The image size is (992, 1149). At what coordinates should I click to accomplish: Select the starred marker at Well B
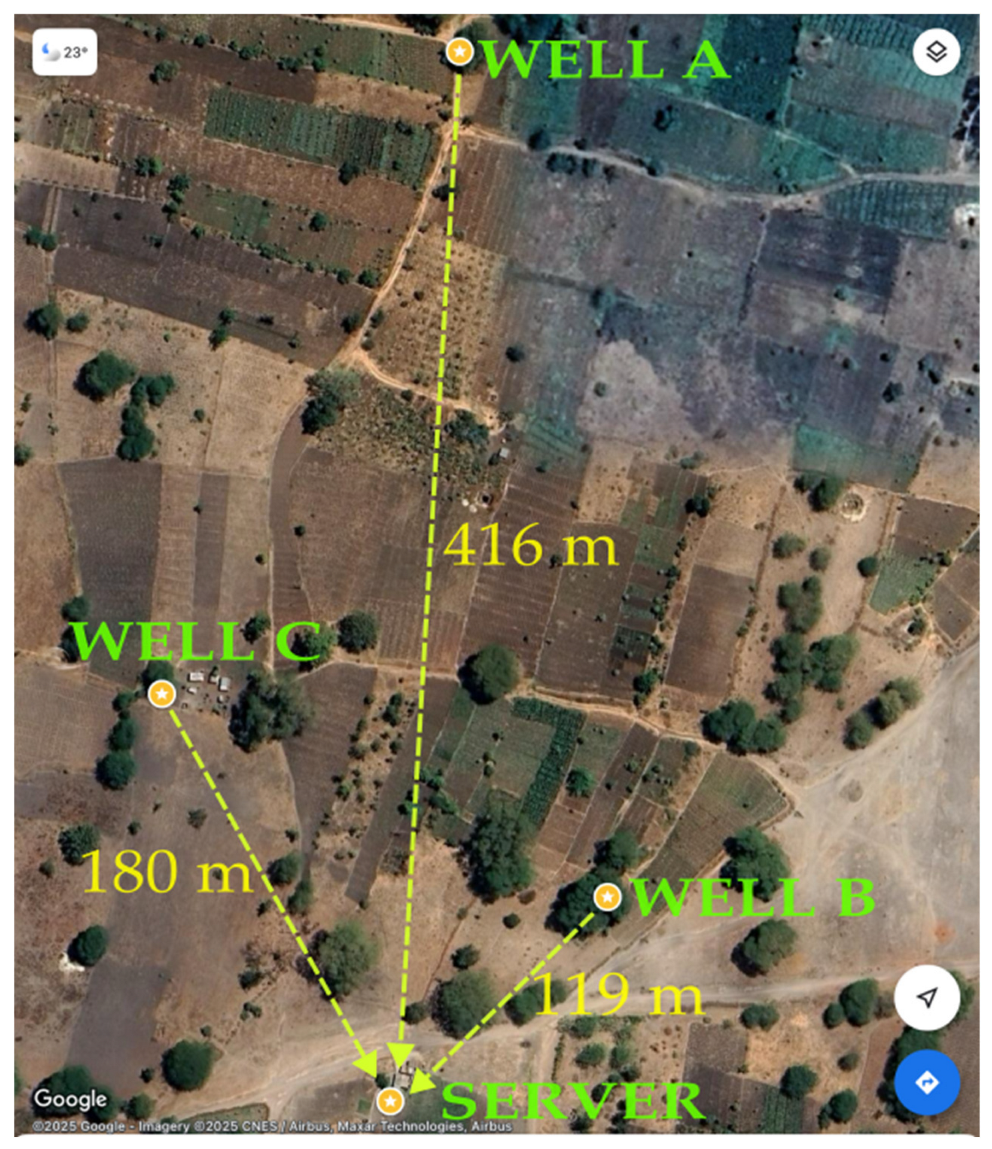pos(606,897)
